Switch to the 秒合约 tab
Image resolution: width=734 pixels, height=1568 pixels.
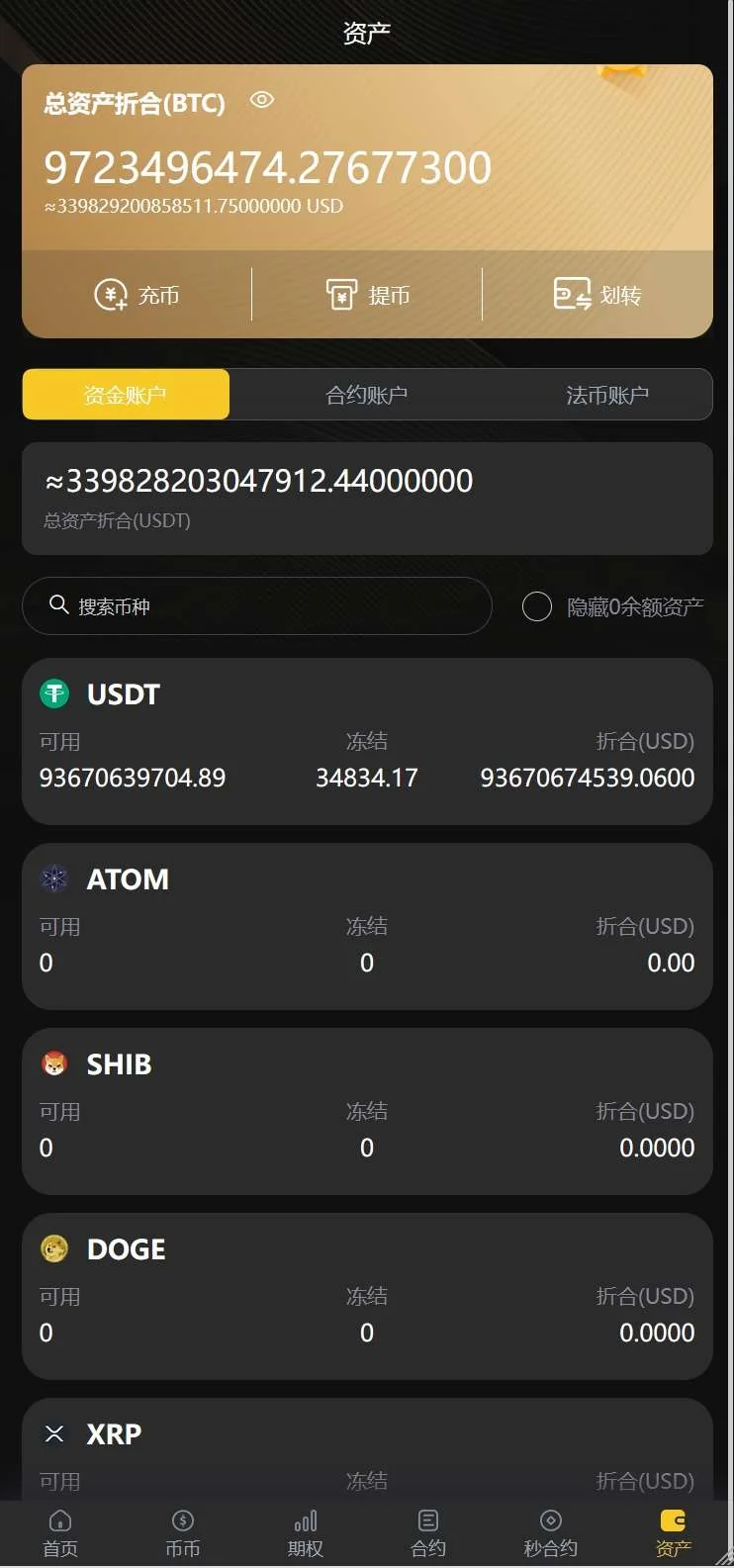coord(551,1533)
